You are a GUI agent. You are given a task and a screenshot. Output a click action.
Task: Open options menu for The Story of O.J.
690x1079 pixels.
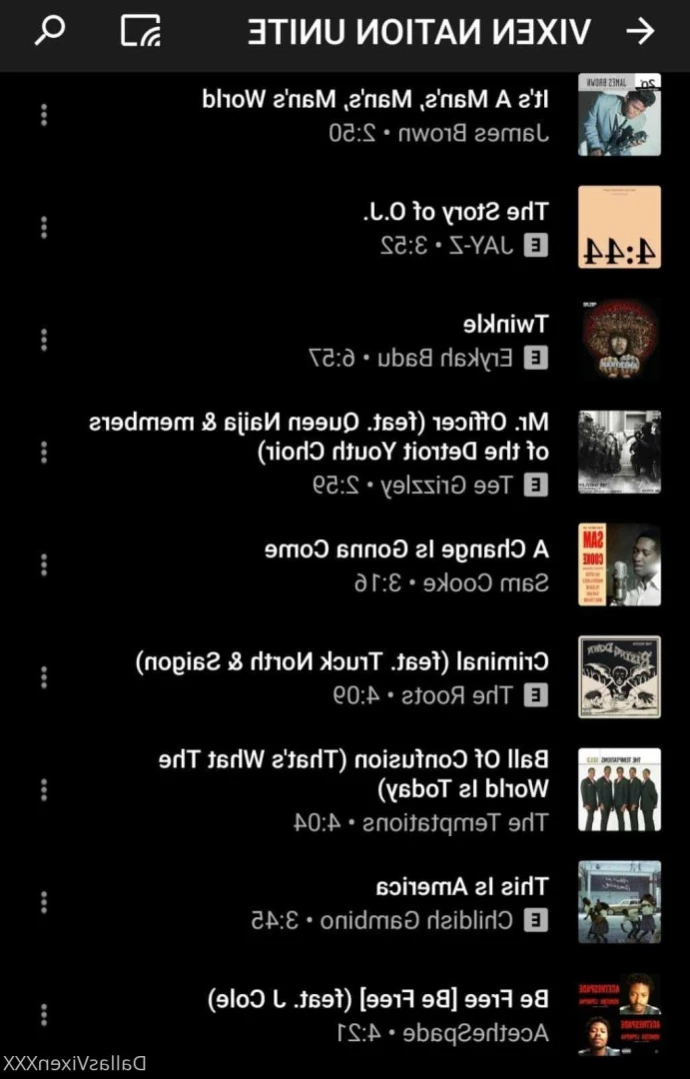pyautogui.click(x=43, y=227)
